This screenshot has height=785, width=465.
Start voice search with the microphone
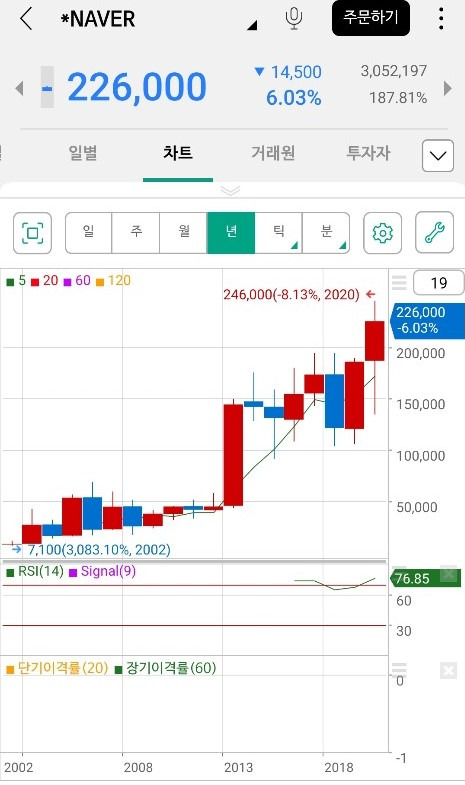(294, 19)
